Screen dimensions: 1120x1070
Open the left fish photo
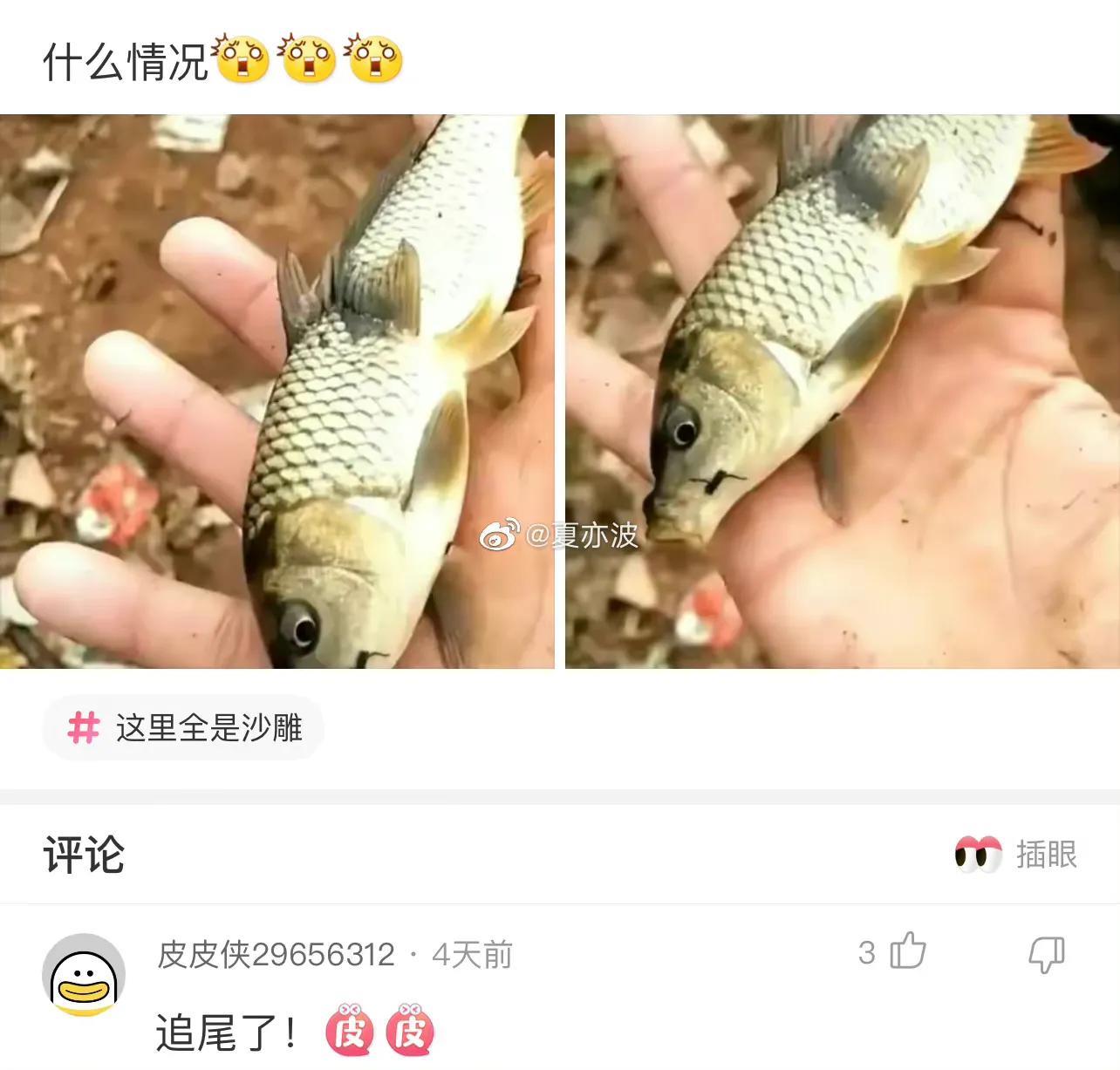[x=277, y=392]
